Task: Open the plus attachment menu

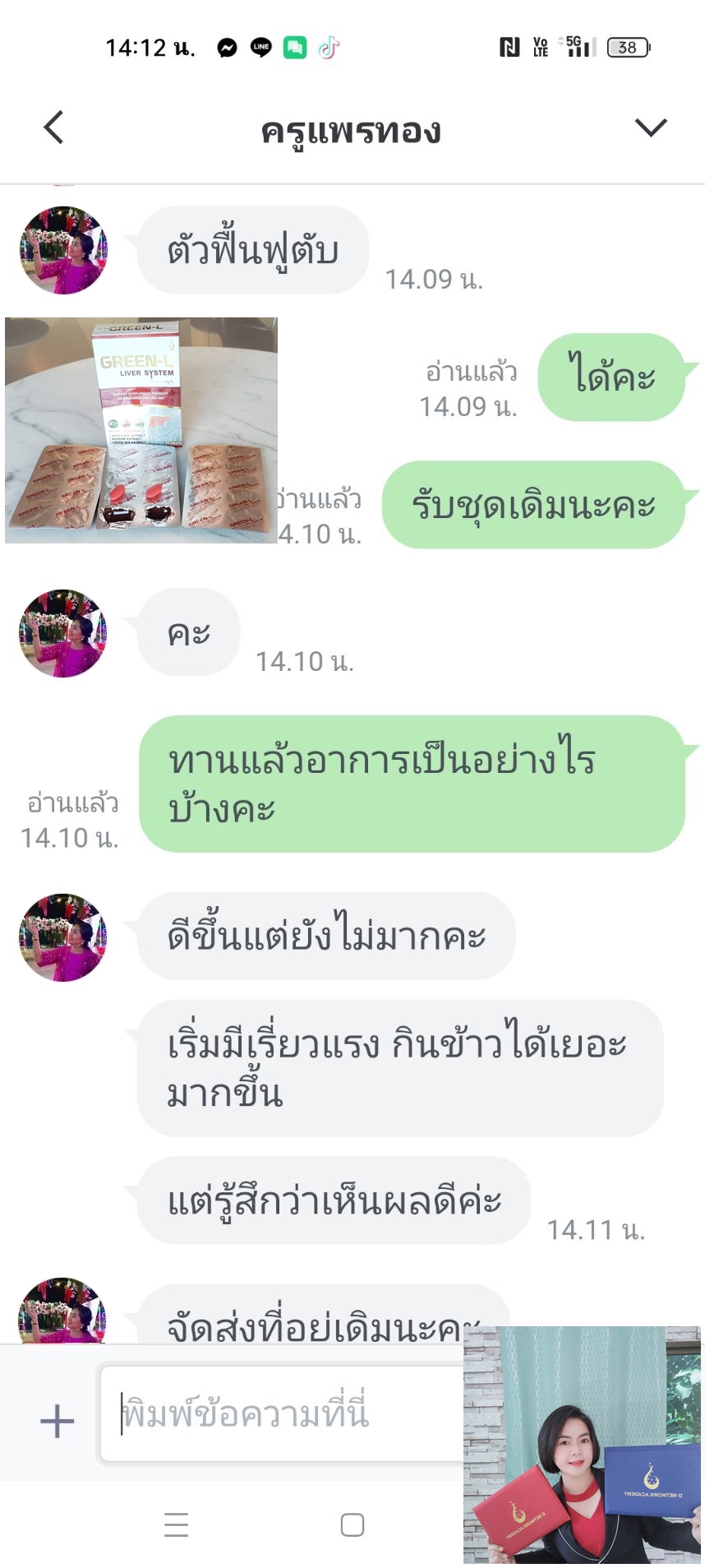Action: tap(57, 1421)
